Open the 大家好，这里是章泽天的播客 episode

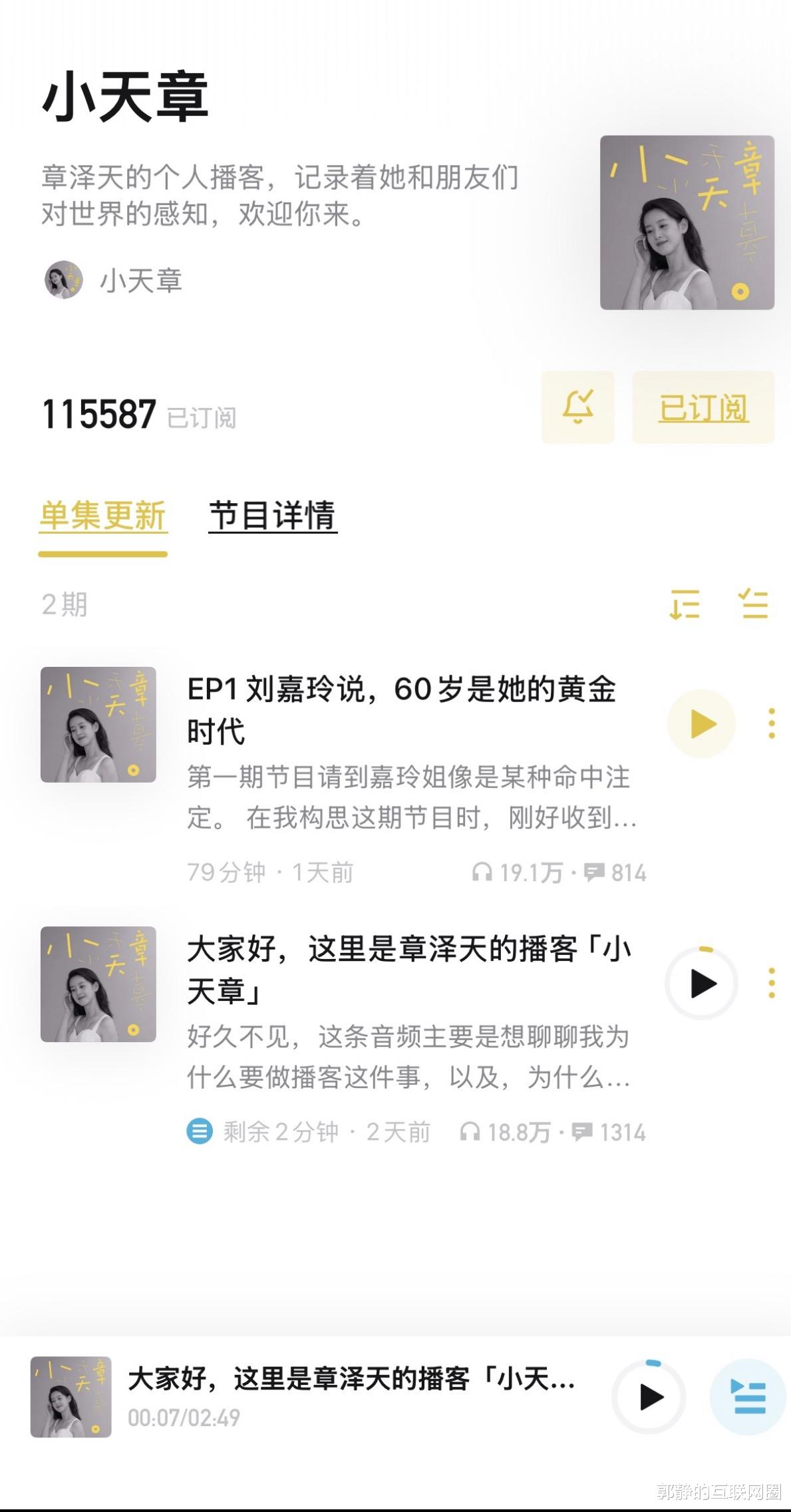coord(408,970)
